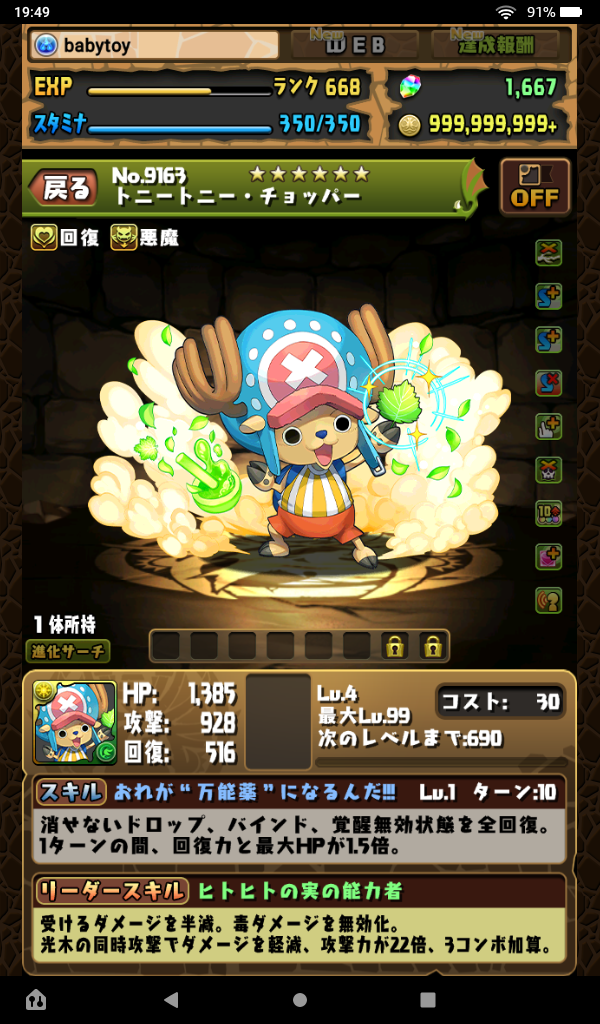Tap the 進化サーチ evolution search button
The width and height of the screenshot is (600, 1024).
[68, 651]
